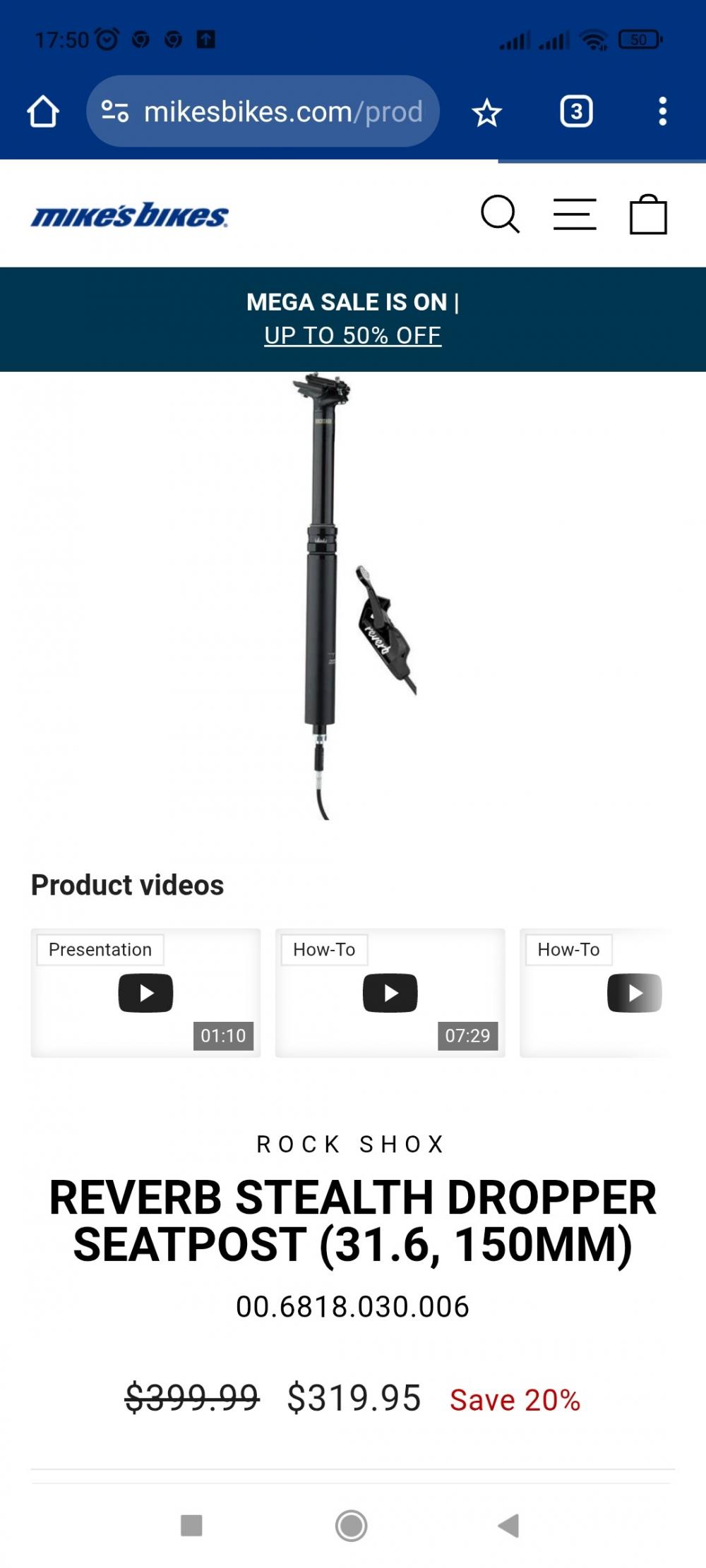706x1568 pixels.
Task: Open the browser home page
Action: (x=43, y=111)
